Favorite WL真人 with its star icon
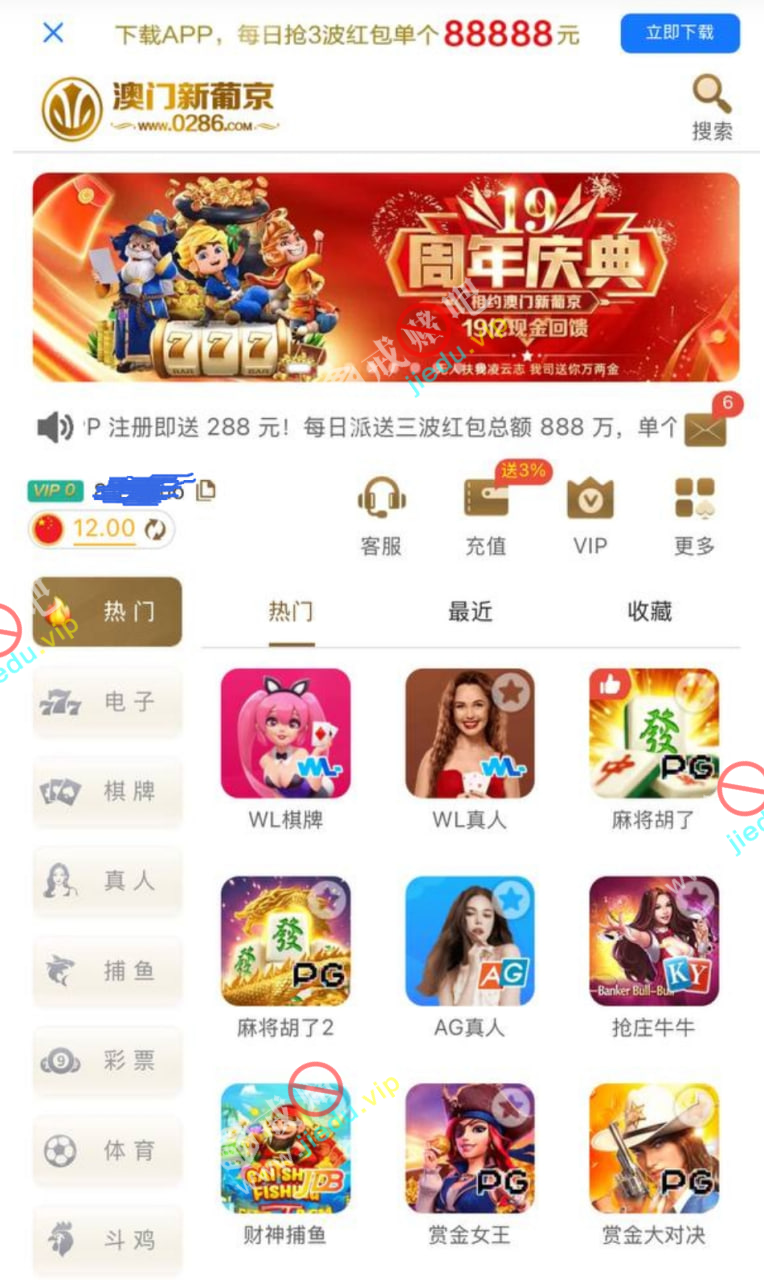 point(512,691)
